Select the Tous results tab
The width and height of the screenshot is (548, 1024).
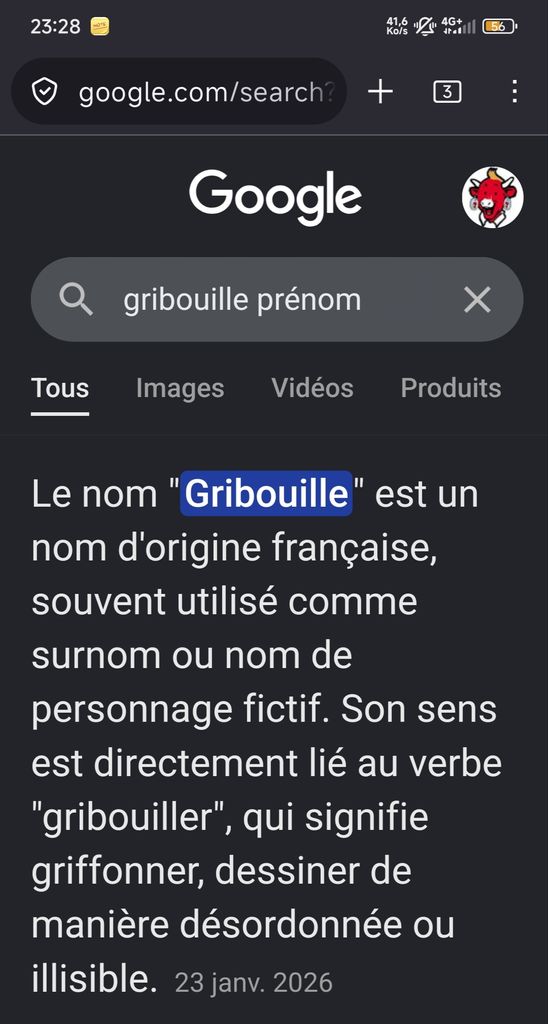tap(60, 388)
